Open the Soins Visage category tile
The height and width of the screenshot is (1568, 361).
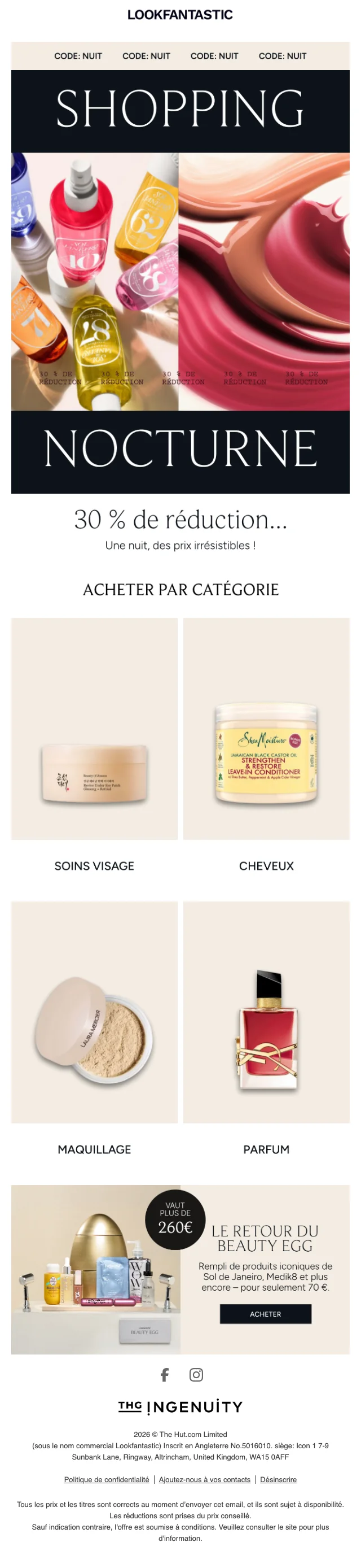(x=94, y=729)
